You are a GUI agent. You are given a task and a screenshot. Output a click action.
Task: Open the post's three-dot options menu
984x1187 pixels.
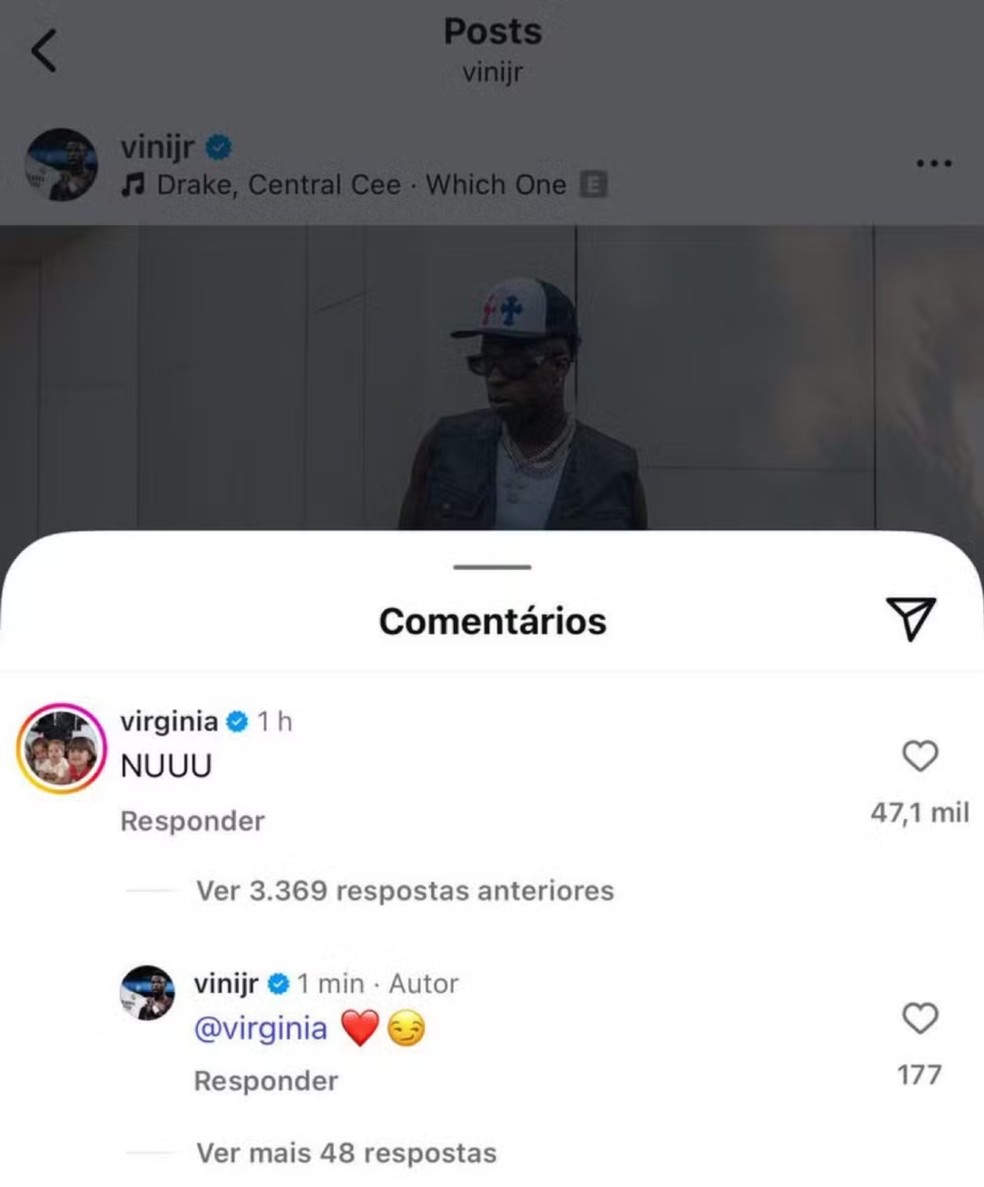pos(933,163)
